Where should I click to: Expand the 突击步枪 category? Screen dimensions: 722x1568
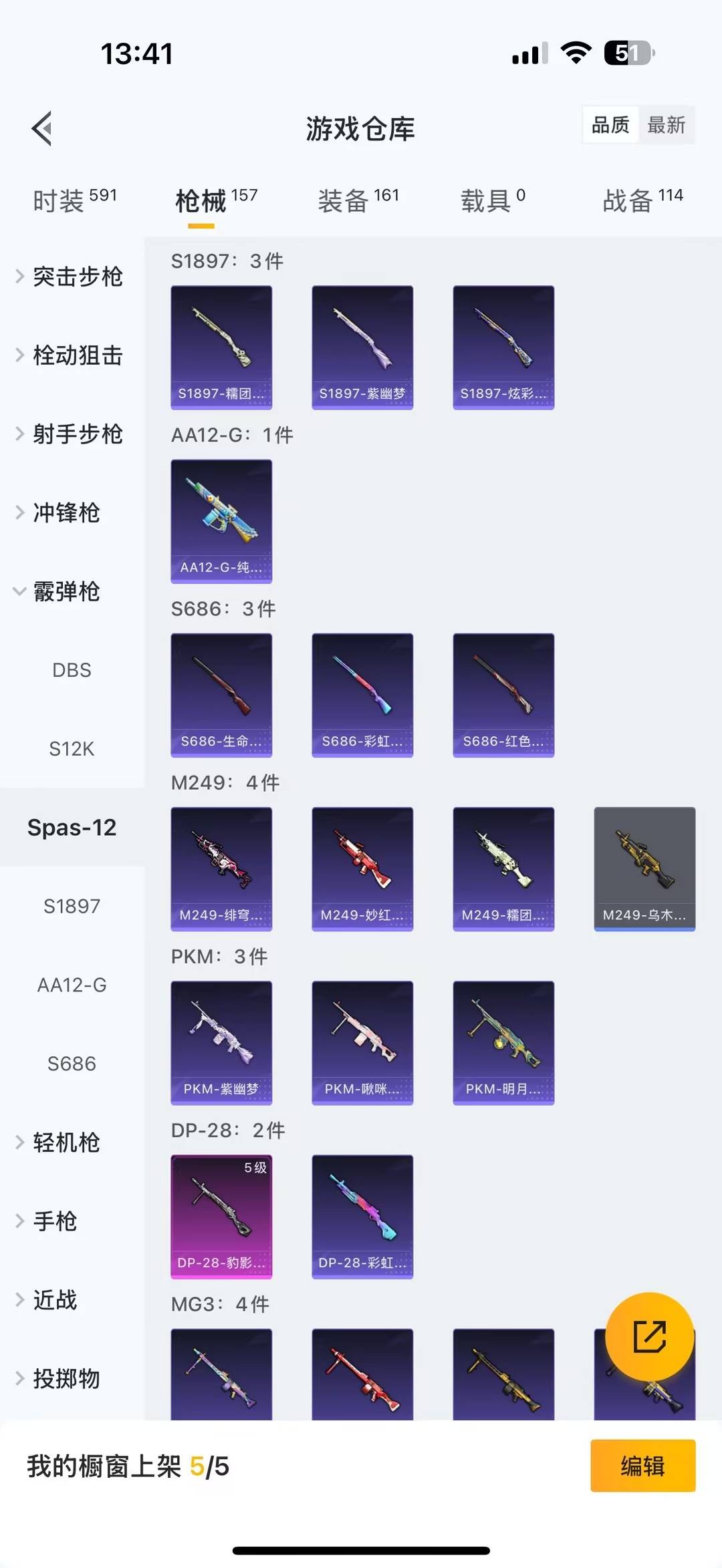coord(77,278)
